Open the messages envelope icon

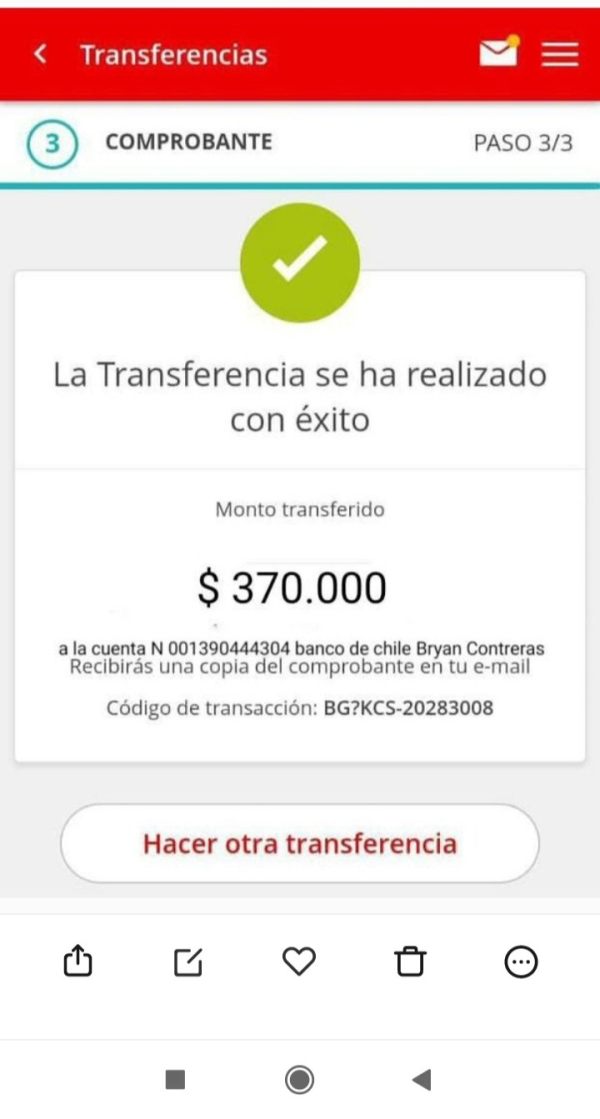[499, 51]
